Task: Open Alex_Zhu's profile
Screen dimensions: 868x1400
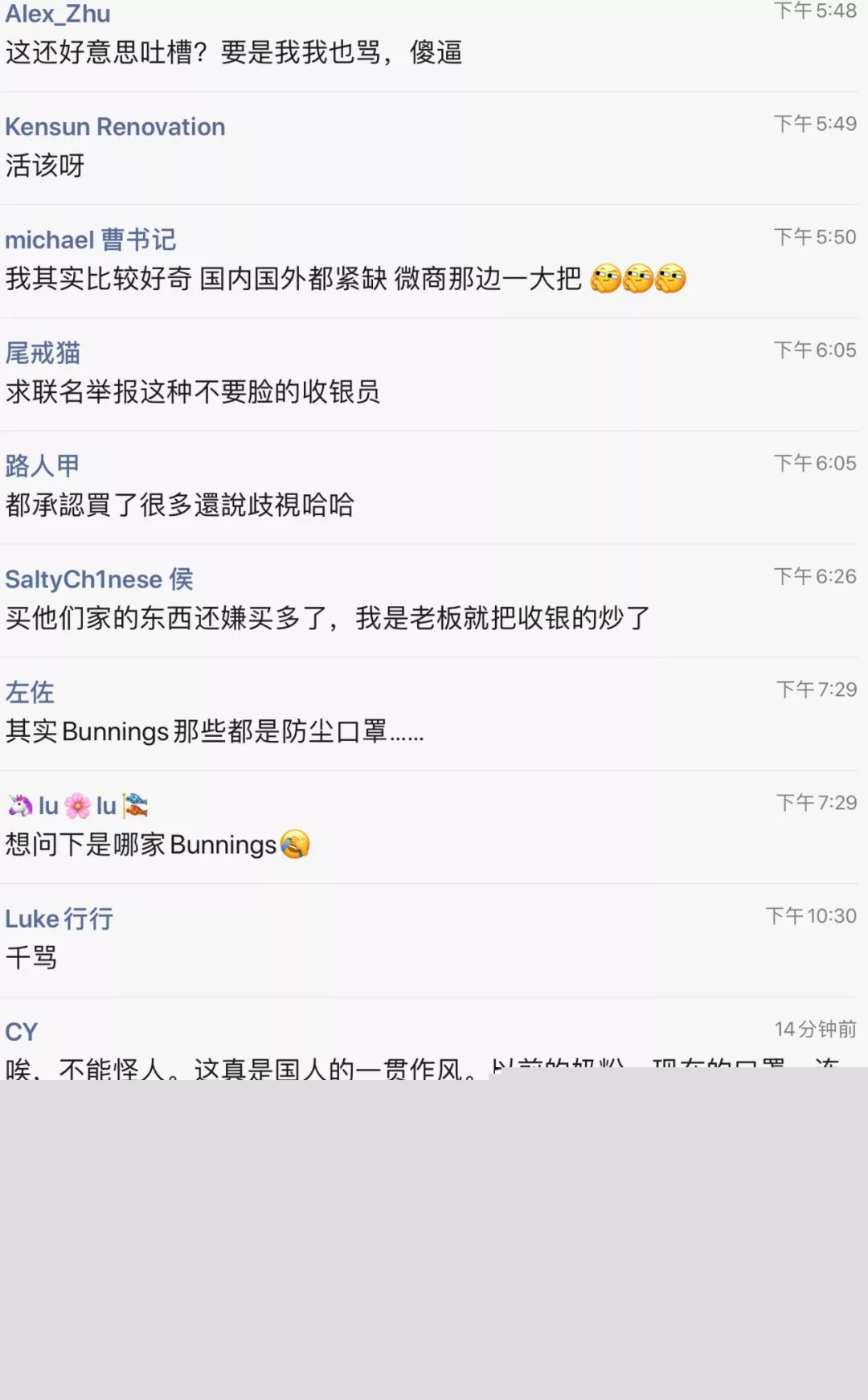Action: click(x=58, y=14)
